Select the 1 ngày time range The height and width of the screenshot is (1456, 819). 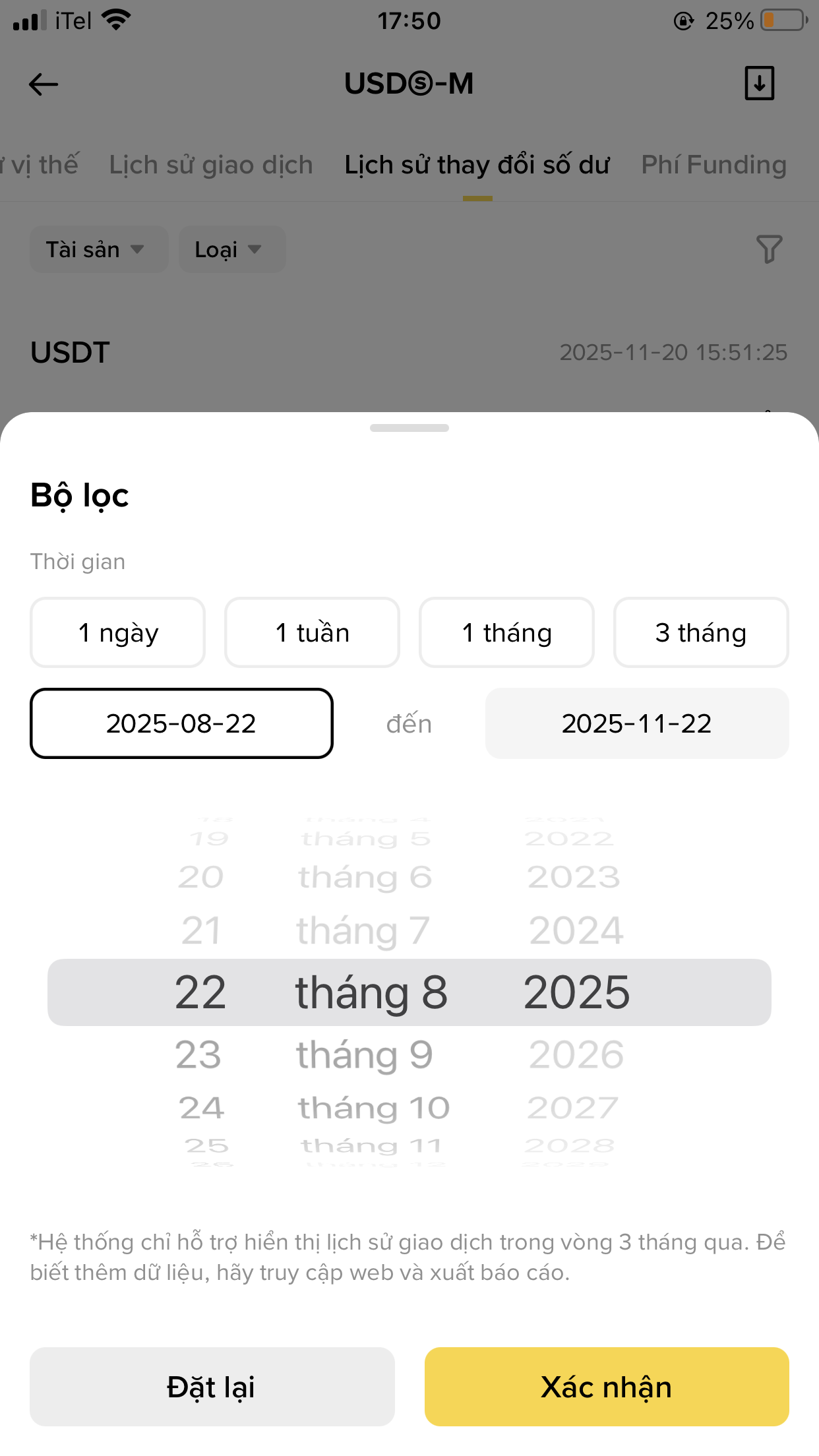click(x=117, y=632)
